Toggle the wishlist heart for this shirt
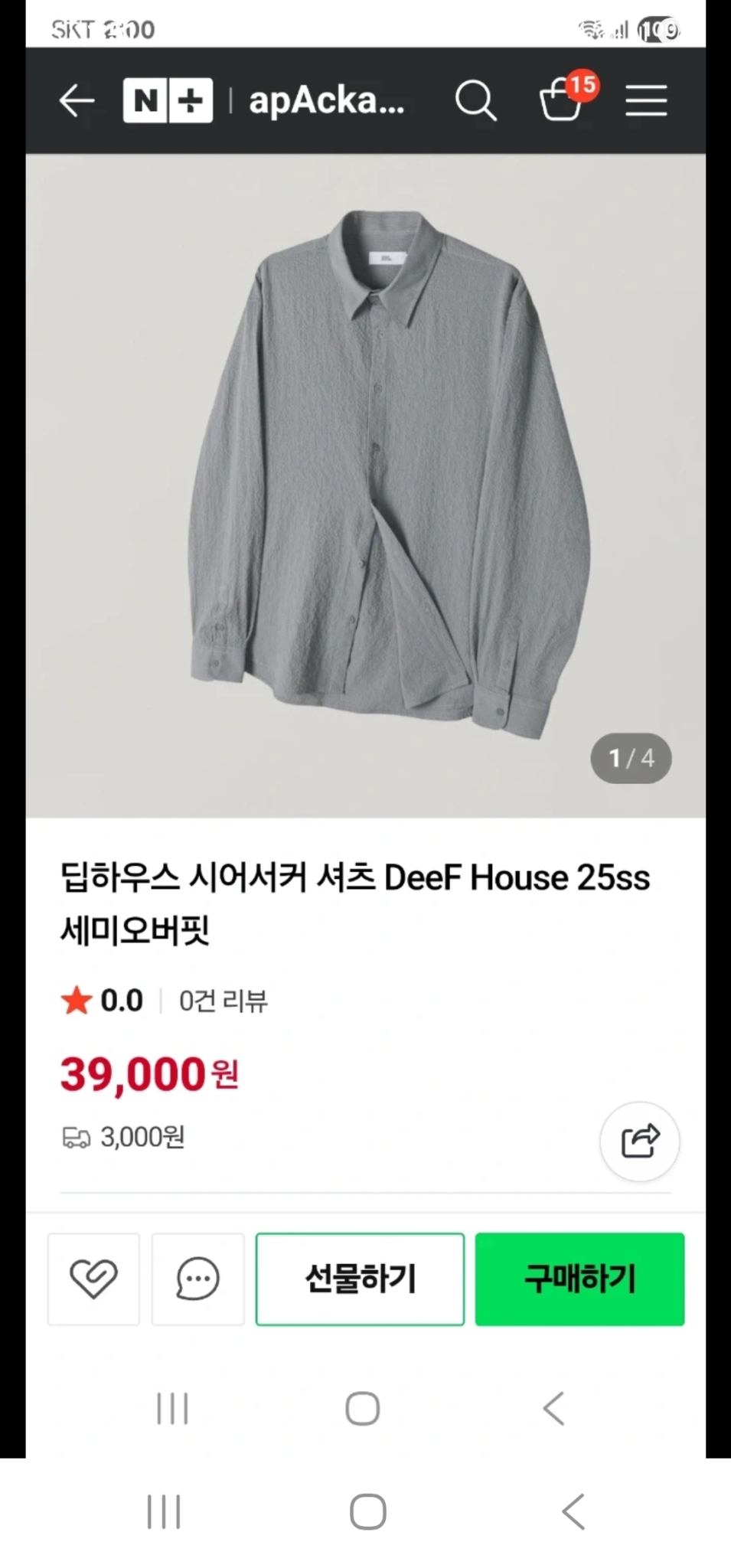The height and width of the screenshot is (1568, 731). (93, 1279)
